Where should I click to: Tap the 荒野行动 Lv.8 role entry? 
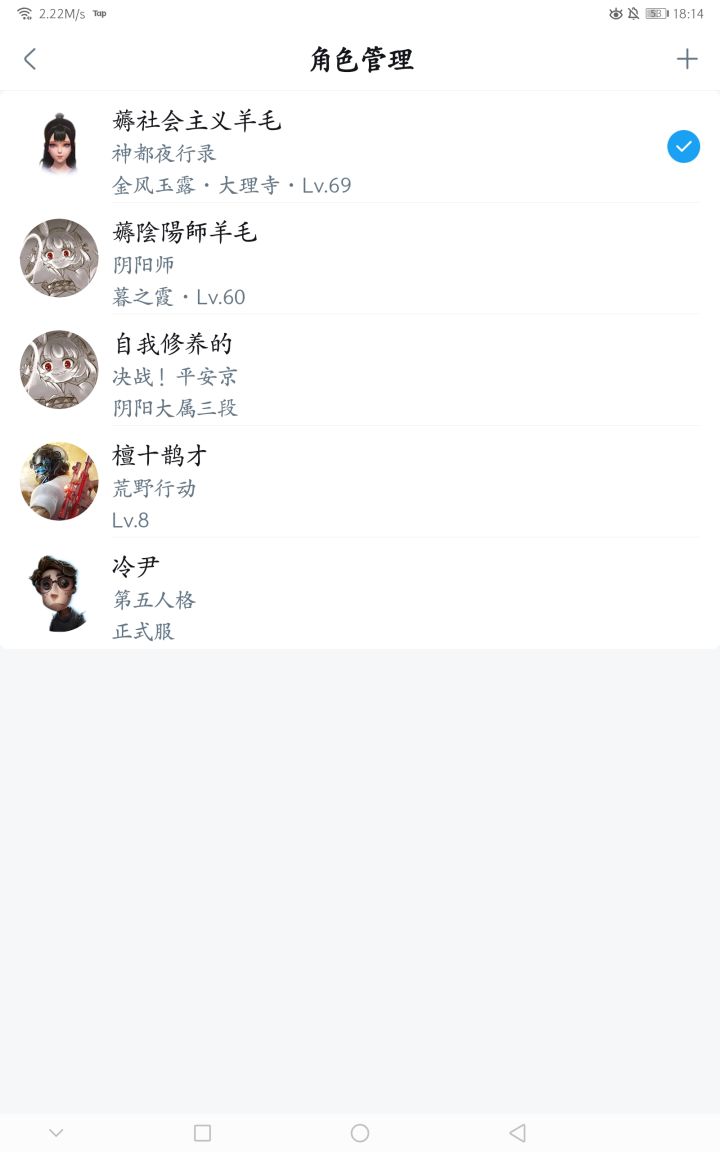click(x=360, y=481)
